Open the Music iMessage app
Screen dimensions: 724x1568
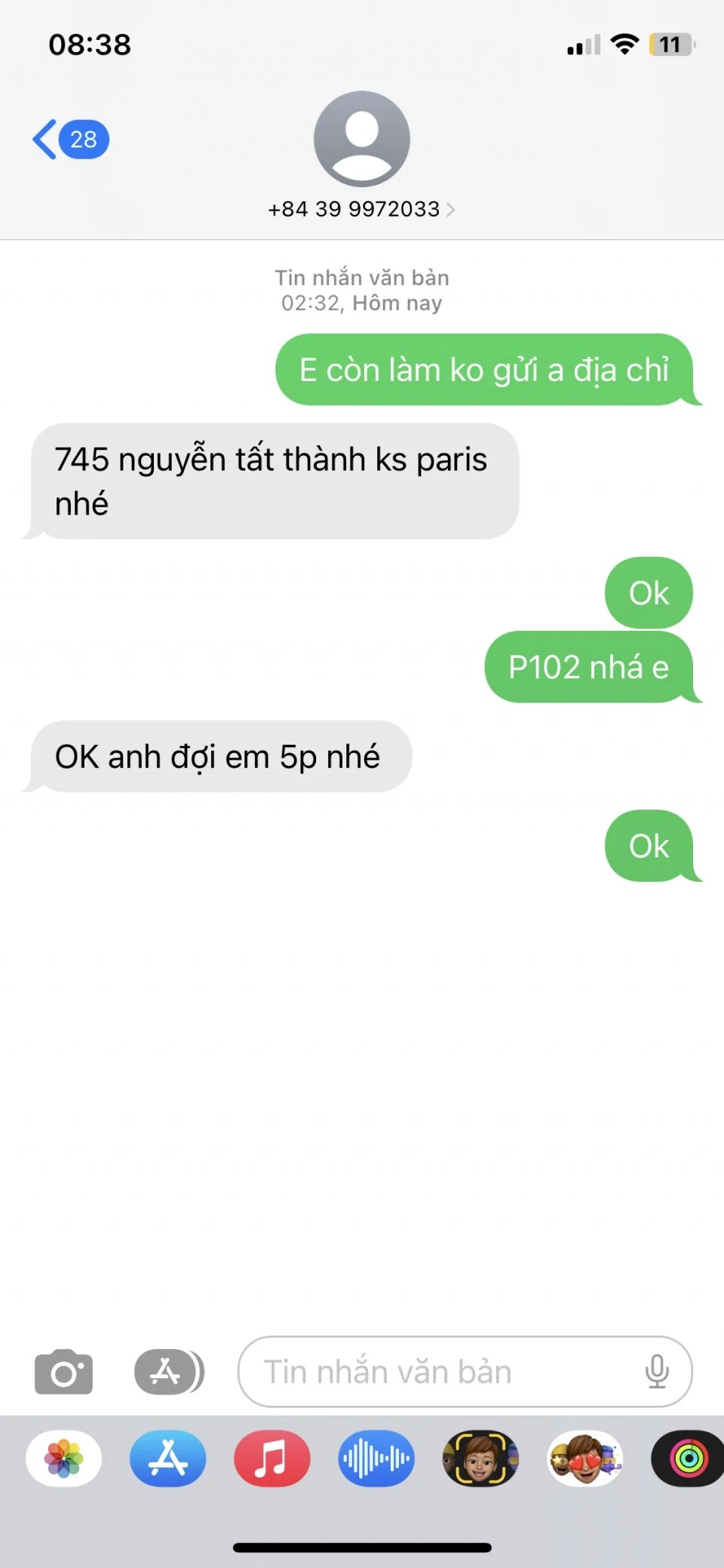(271, 1459)
